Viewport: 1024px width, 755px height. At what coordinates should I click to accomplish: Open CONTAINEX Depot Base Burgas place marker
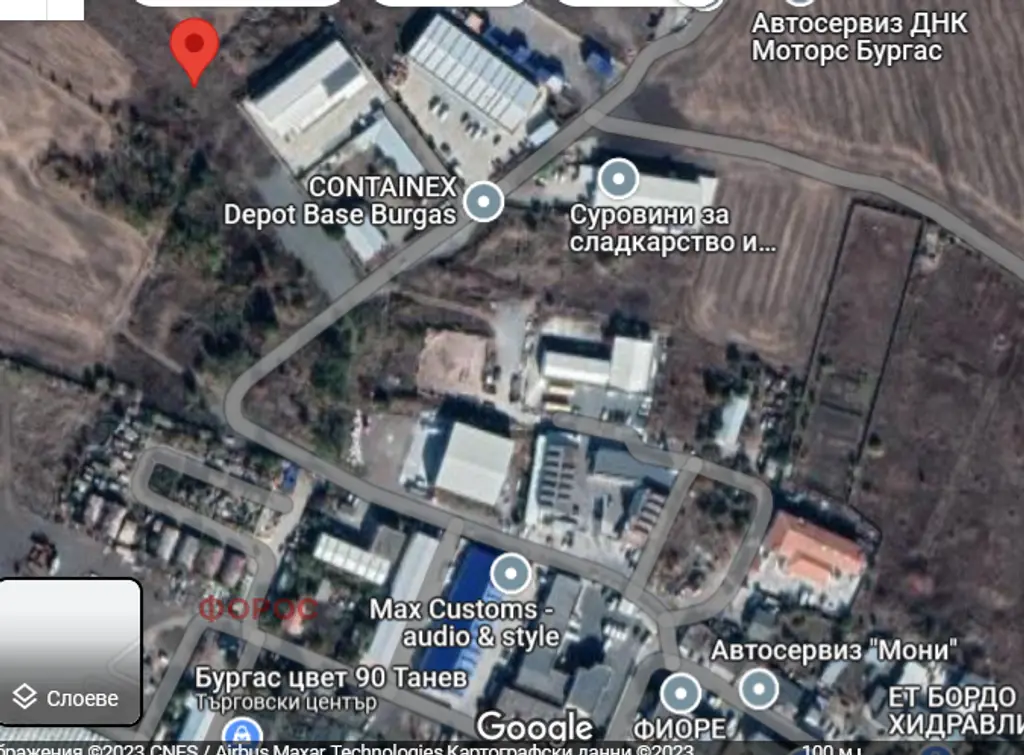(x=486, y=201)
